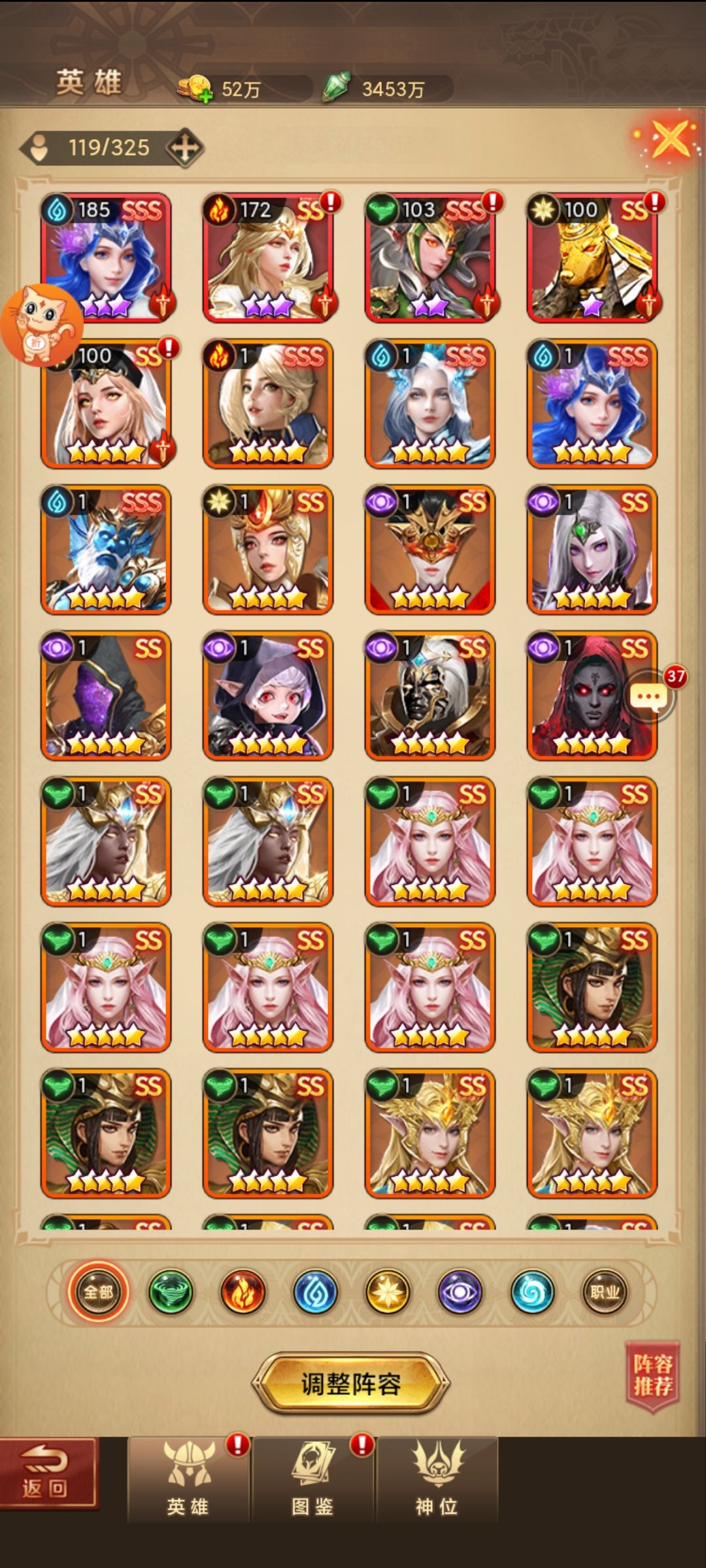Open chat bubble with 37 messages
The image size is (706, 1568).
point(648,697)
